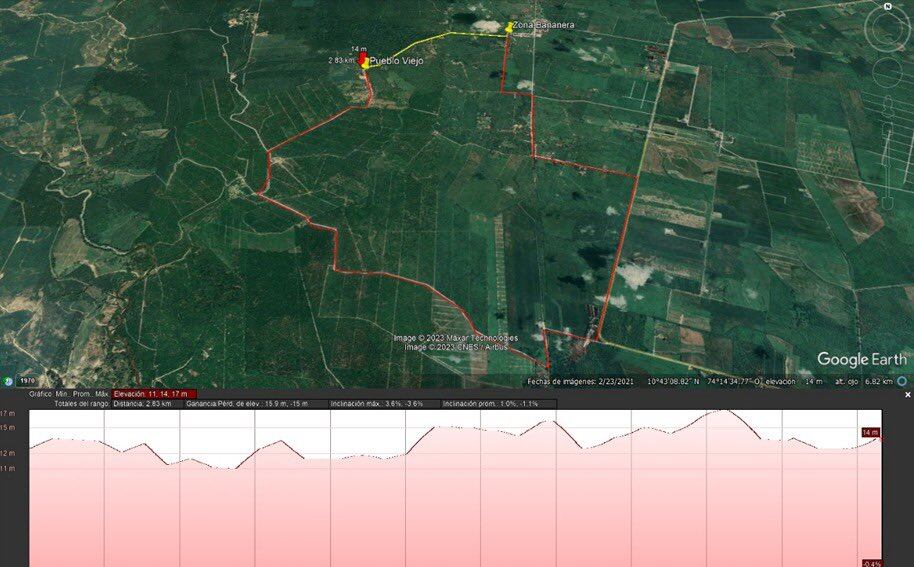The height and width of the screenshot is (567, 914).
Task: Close the elevation profile panel
Action: [908, 394]
